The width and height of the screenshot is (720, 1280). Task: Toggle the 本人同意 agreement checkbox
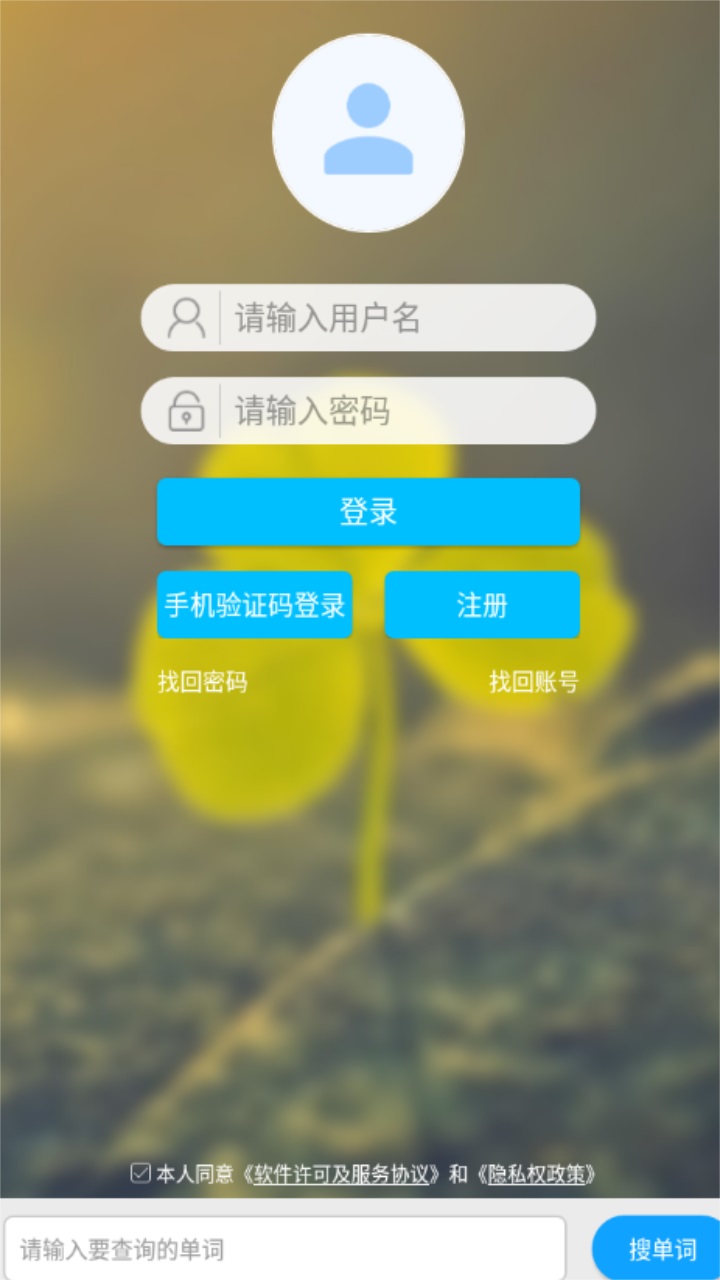click(x=141, y=1173)
